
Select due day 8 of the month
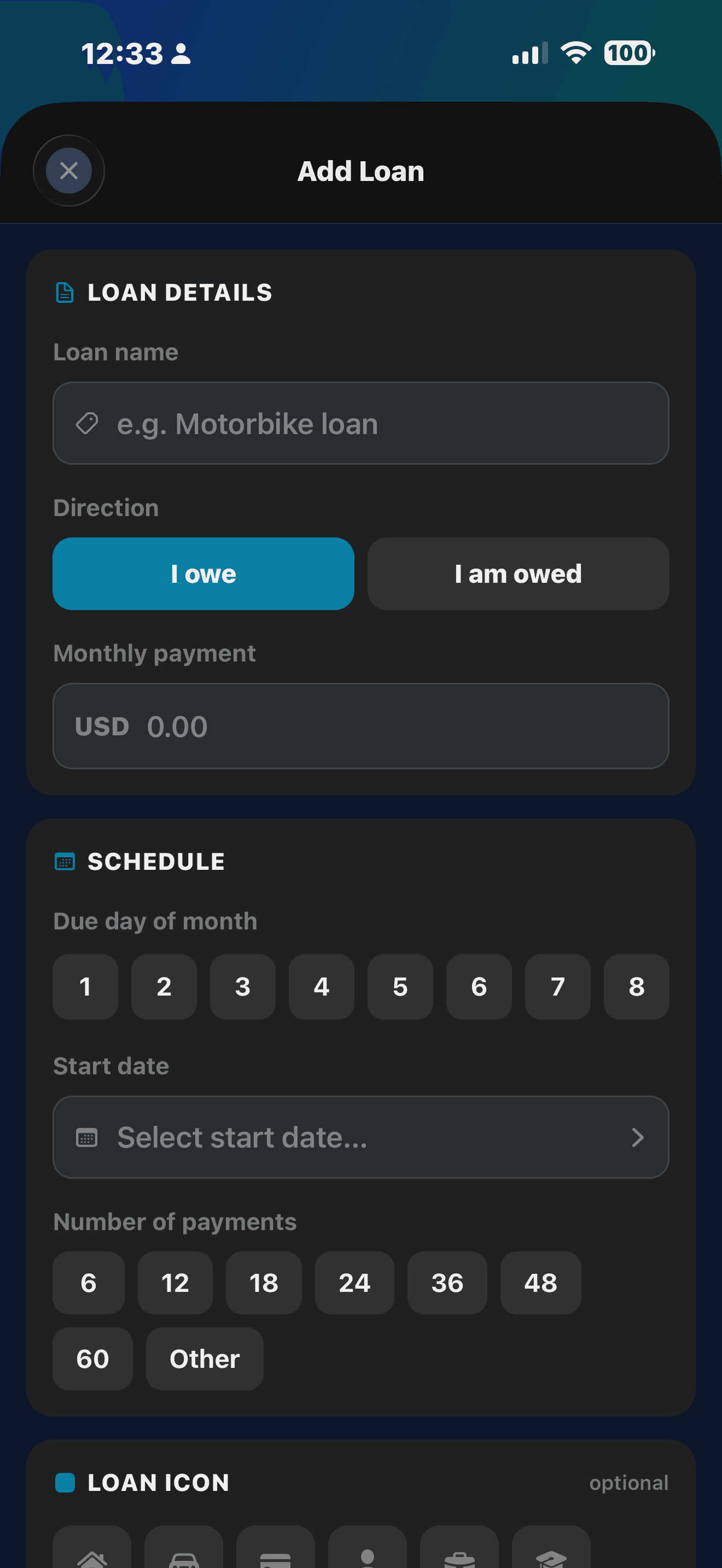(636, 987)
